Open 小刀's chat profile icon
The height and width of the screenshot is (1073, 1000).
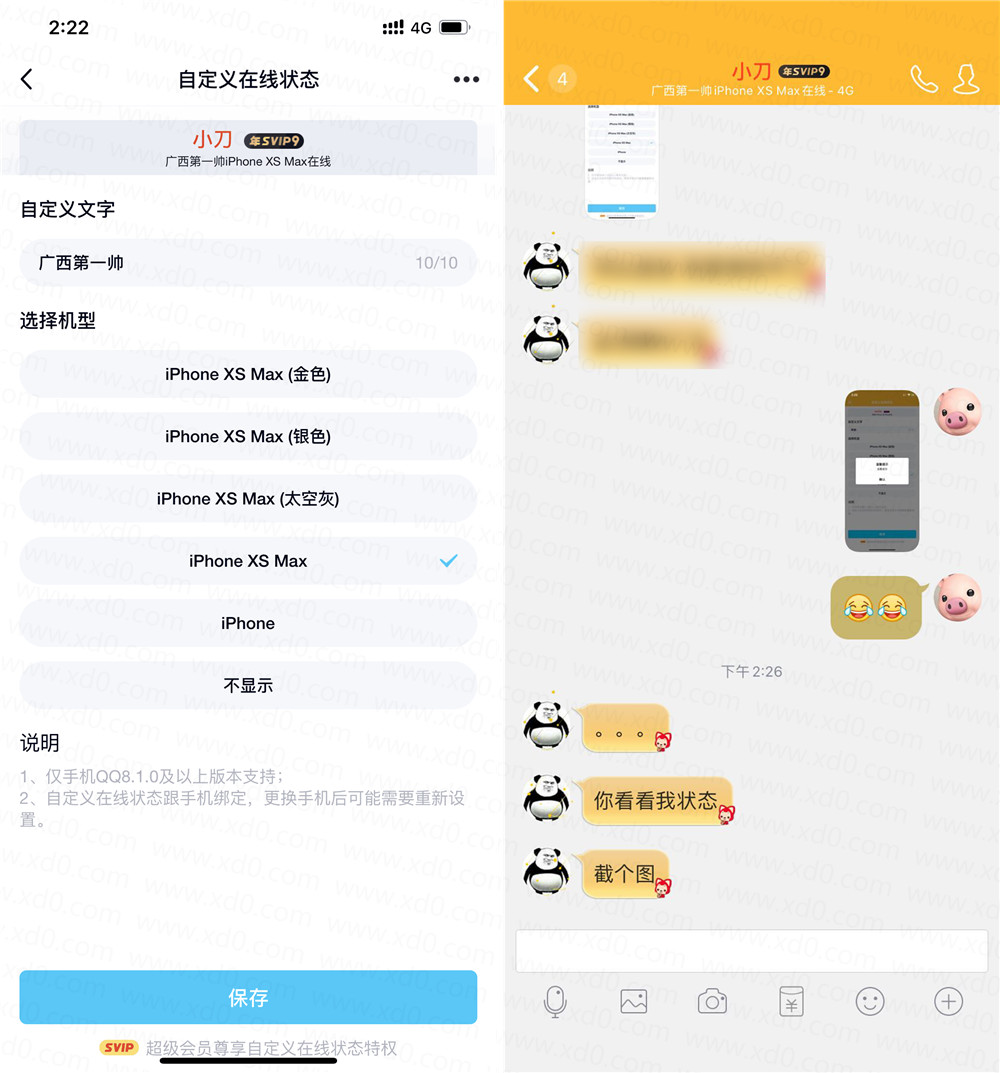(x=966, y=79)
